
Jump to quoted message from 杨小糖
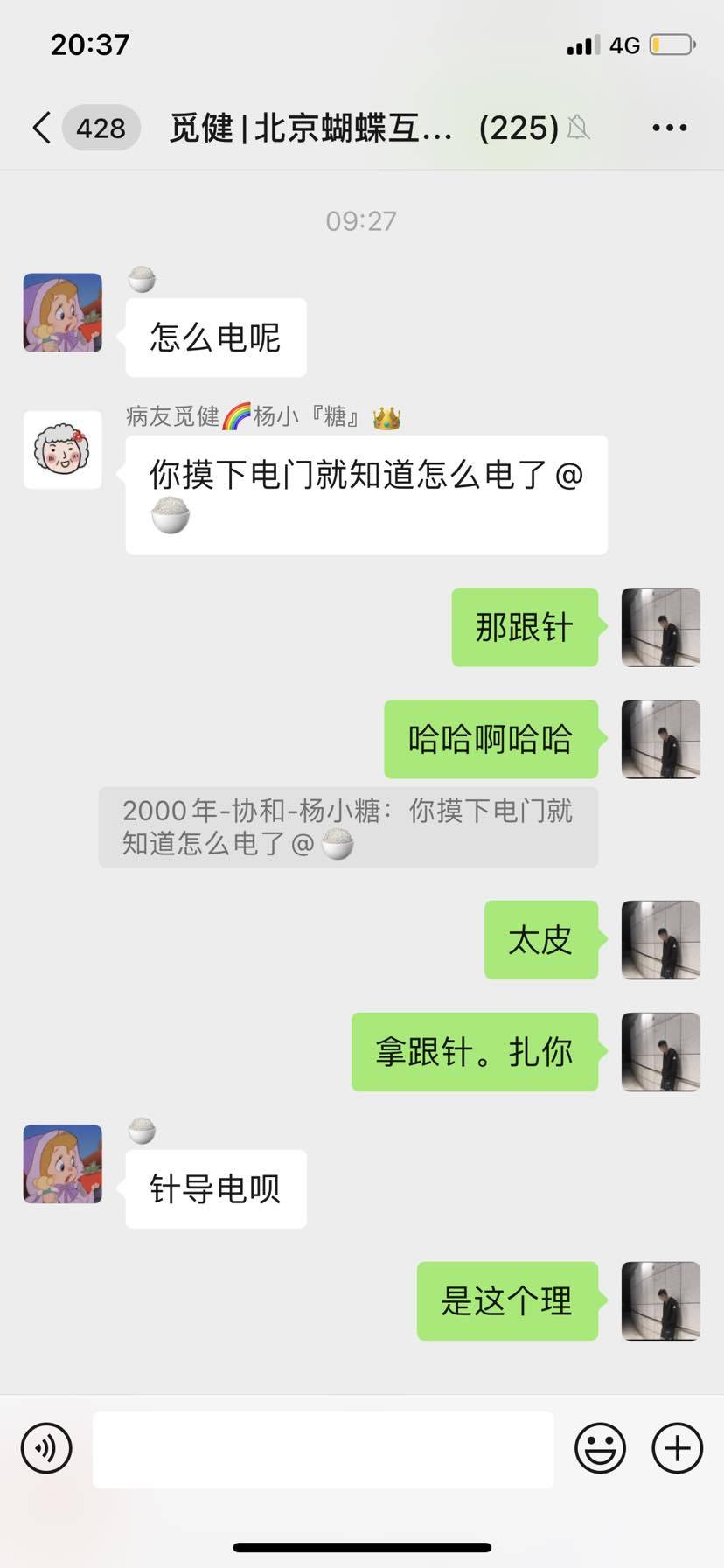pos(348,826)
